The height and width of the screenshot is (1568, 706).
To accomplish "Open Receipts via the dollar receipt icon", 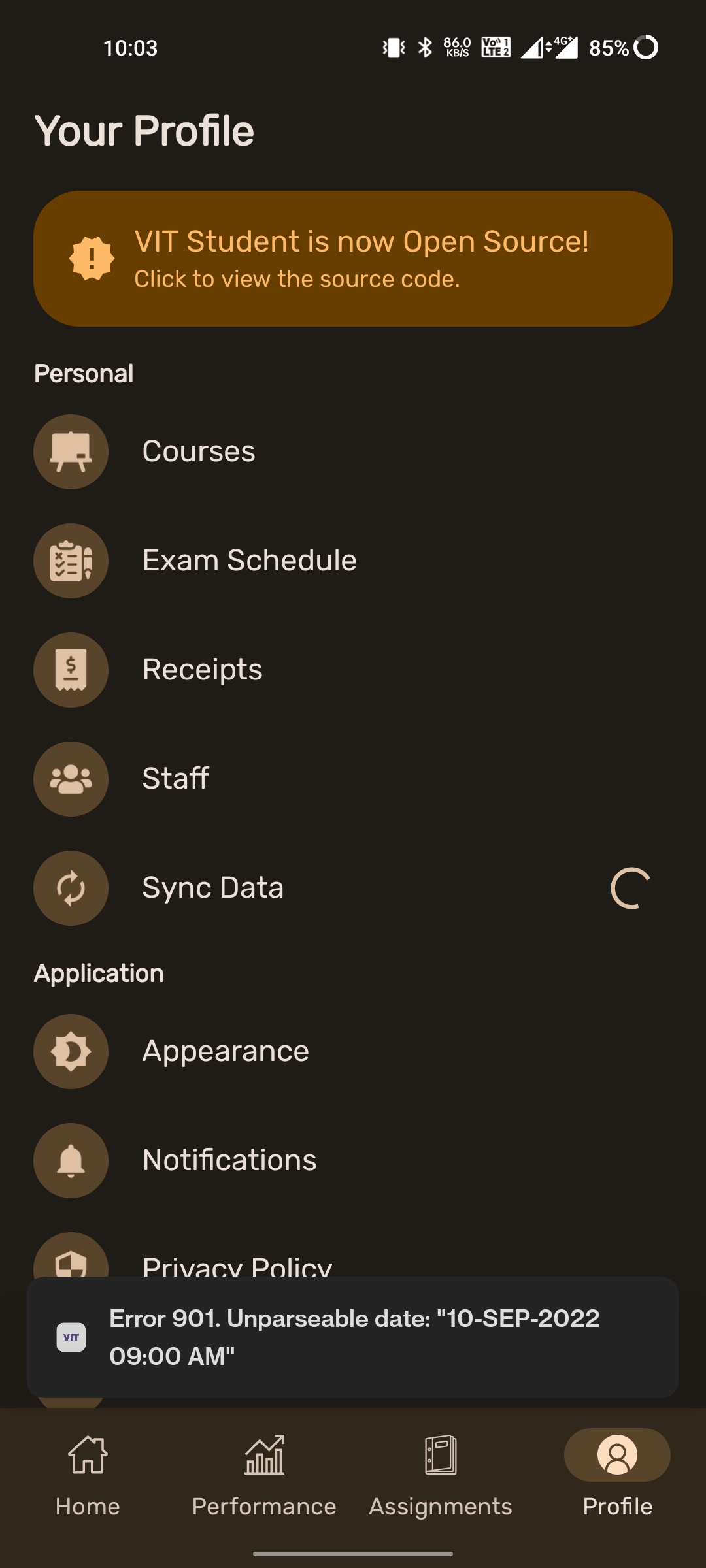I will (x=71, y=670).
